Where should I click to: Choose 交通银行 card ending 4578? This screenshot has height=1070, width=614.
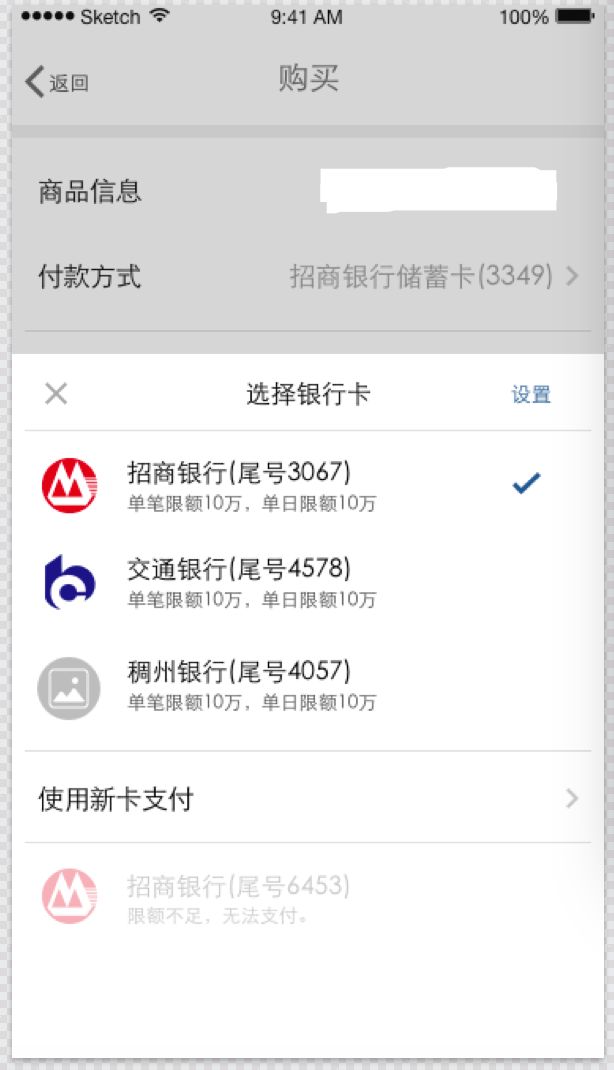click(x=308, y=582)
